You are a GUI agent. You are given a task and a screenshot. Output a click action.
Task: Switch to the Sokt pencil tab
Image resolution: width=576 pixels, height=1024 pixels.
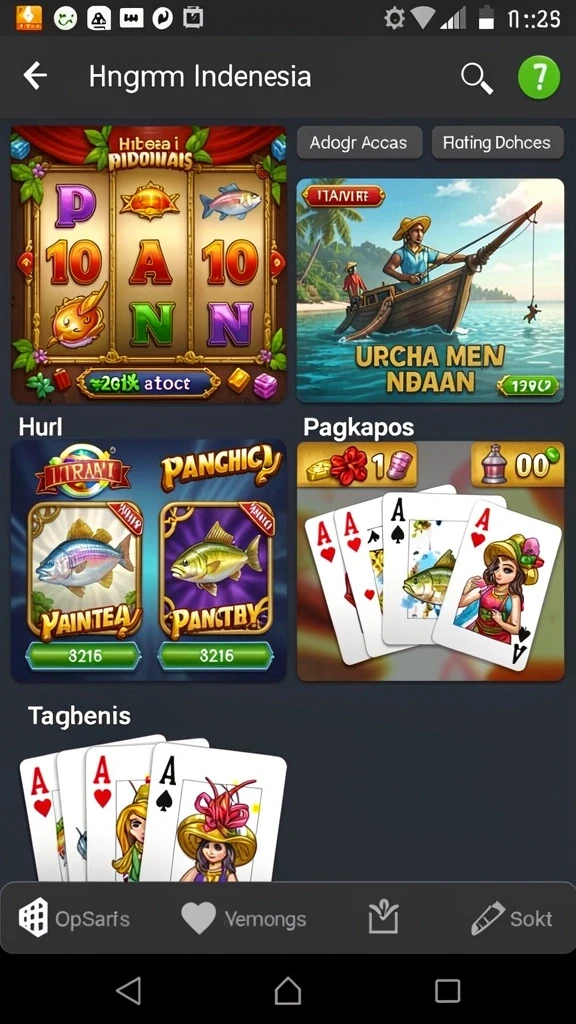(x=512, y=919)
